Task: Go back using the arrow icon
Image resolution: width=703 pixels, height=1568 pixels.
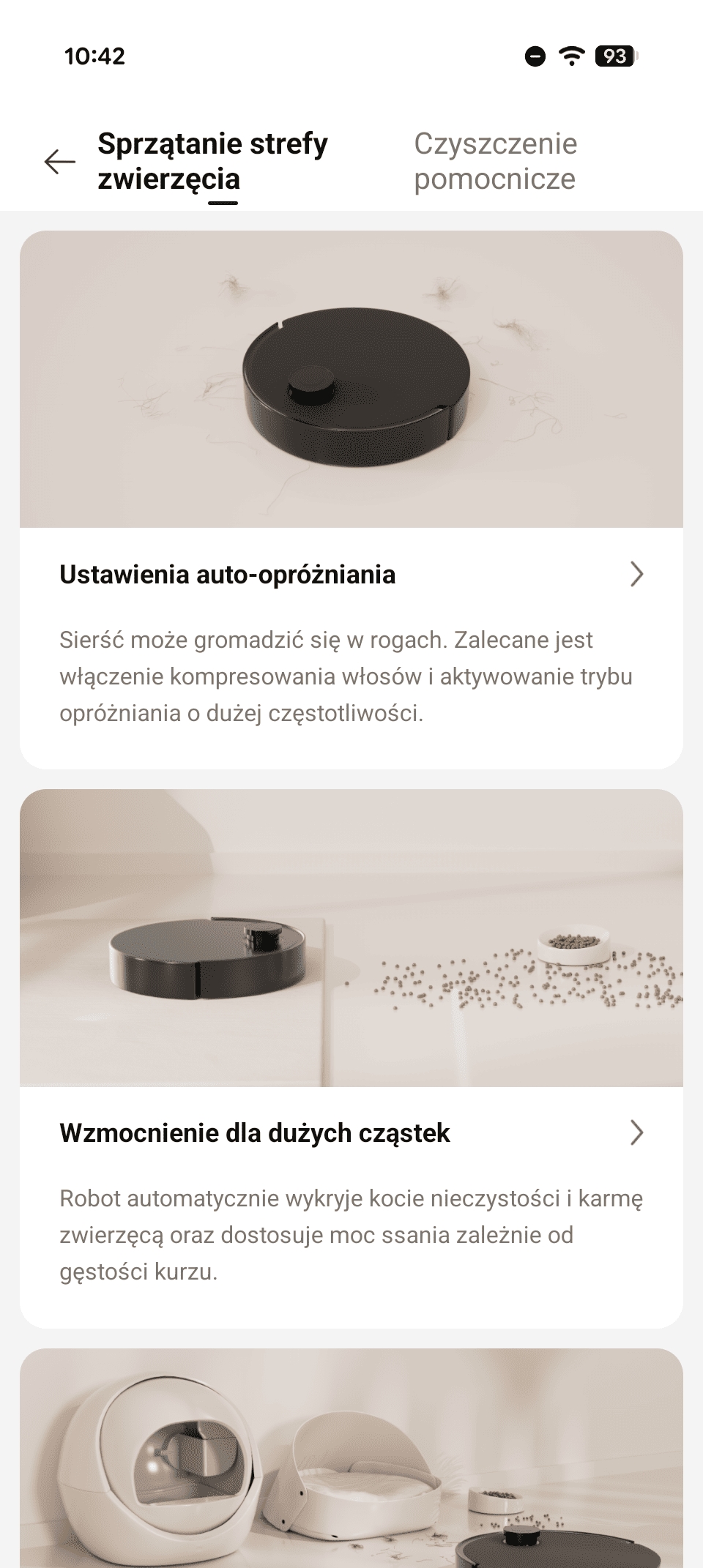Action: [60, 161]
